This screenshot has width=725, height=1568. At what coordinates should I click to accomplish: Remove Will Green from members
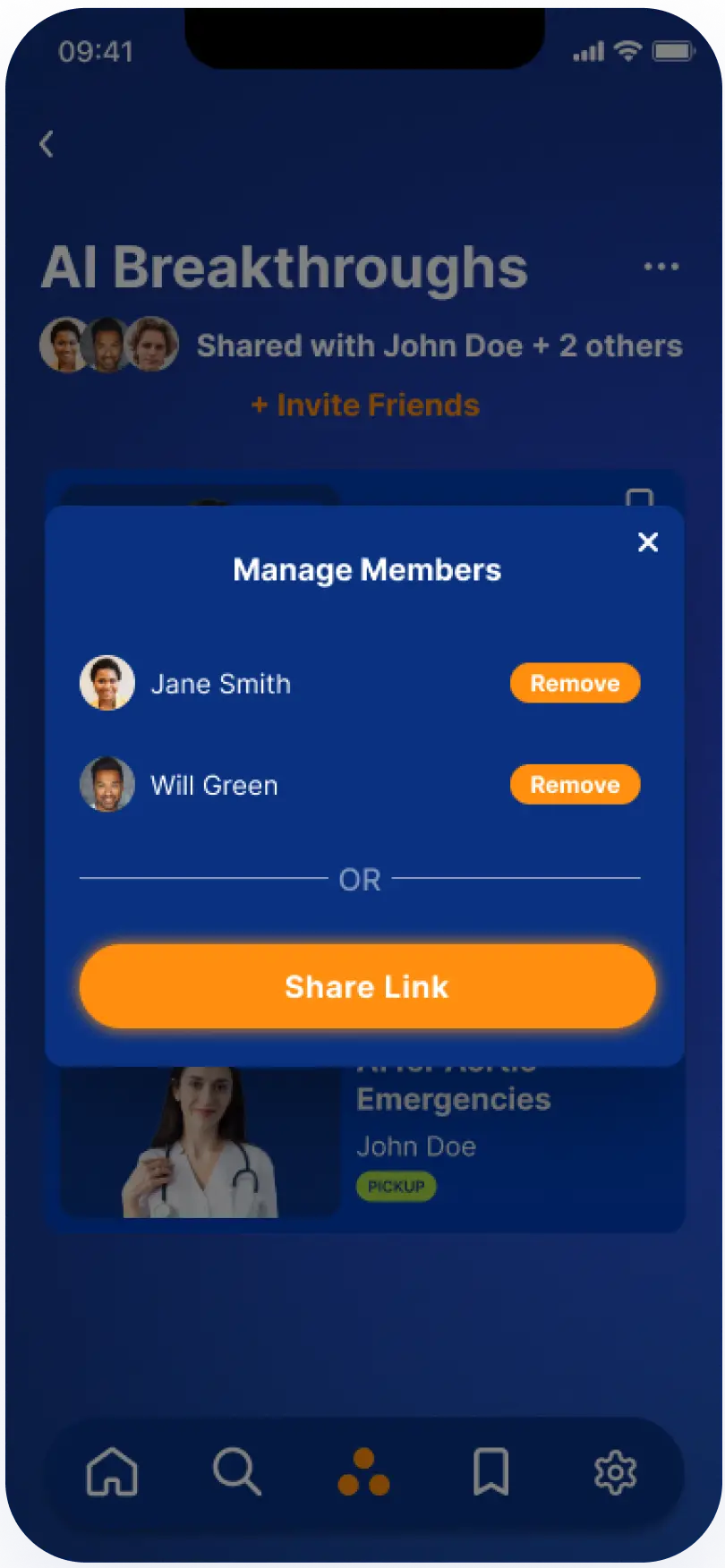[x=575, y=785]
